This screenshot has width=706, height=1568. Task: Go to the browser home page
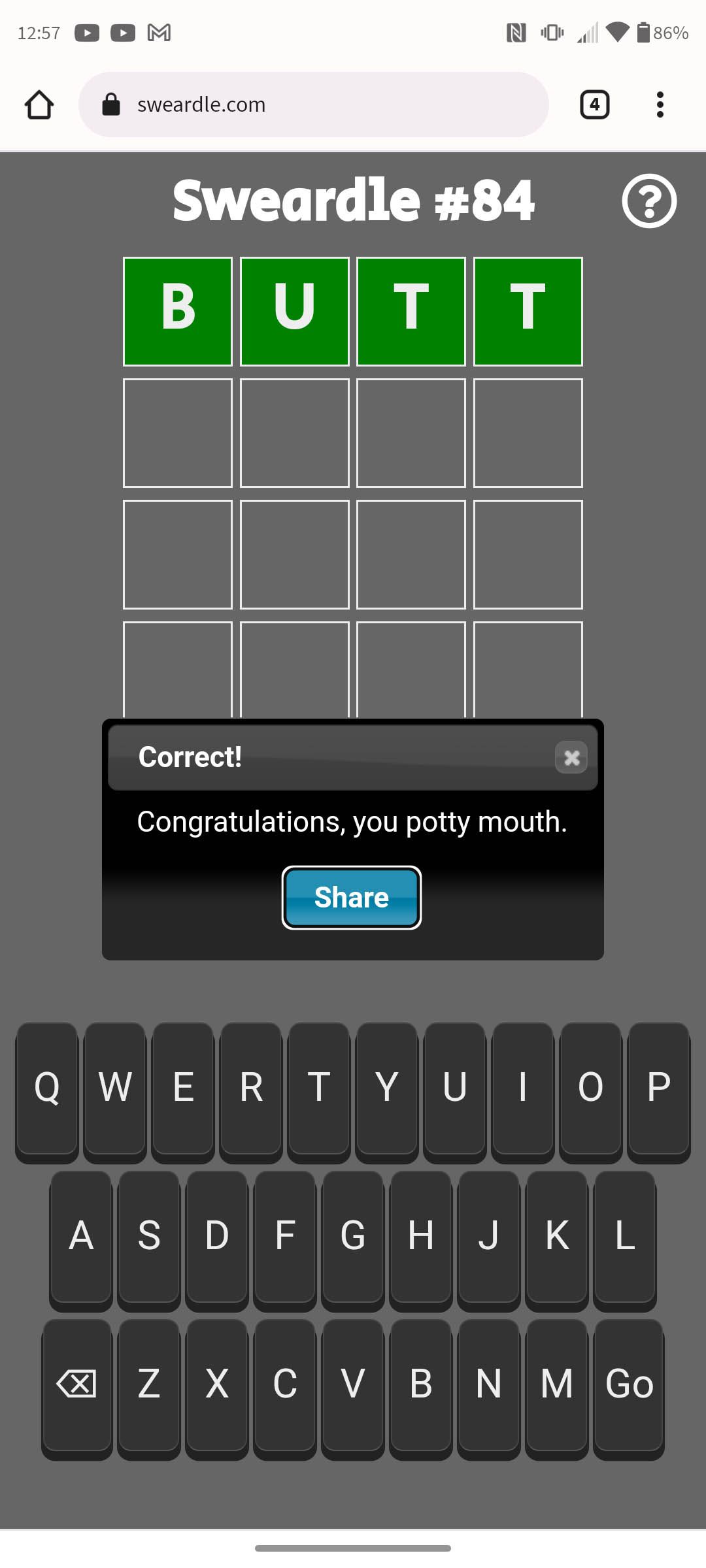39,105
